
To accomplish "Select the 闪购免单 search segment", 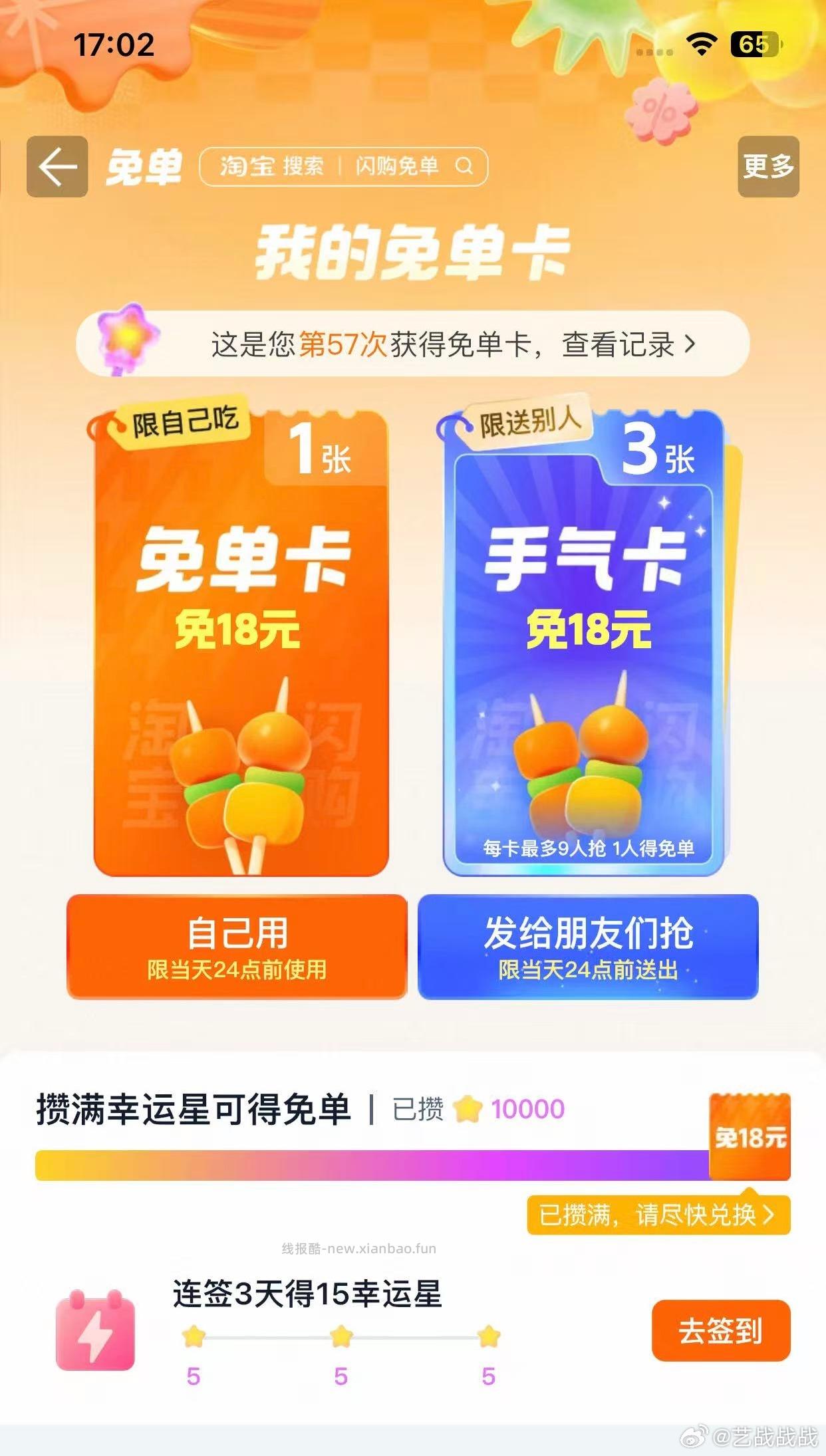I will point(396,168).
